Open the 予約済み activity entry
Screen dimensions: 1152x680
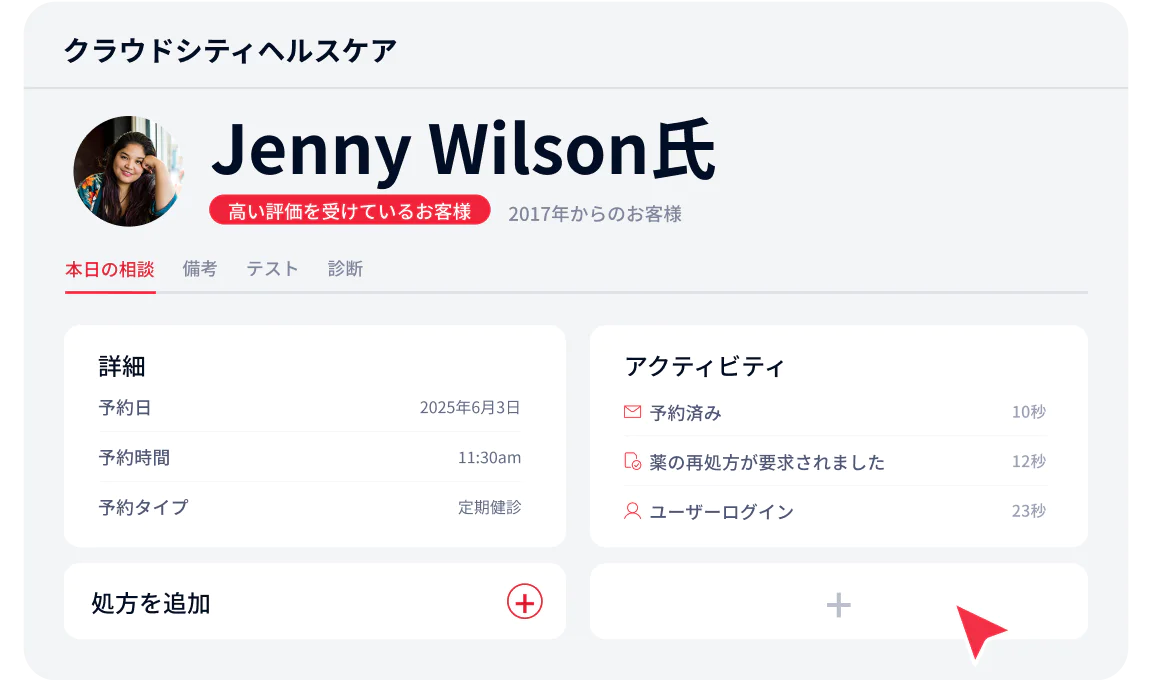click(x=685, y=413)
